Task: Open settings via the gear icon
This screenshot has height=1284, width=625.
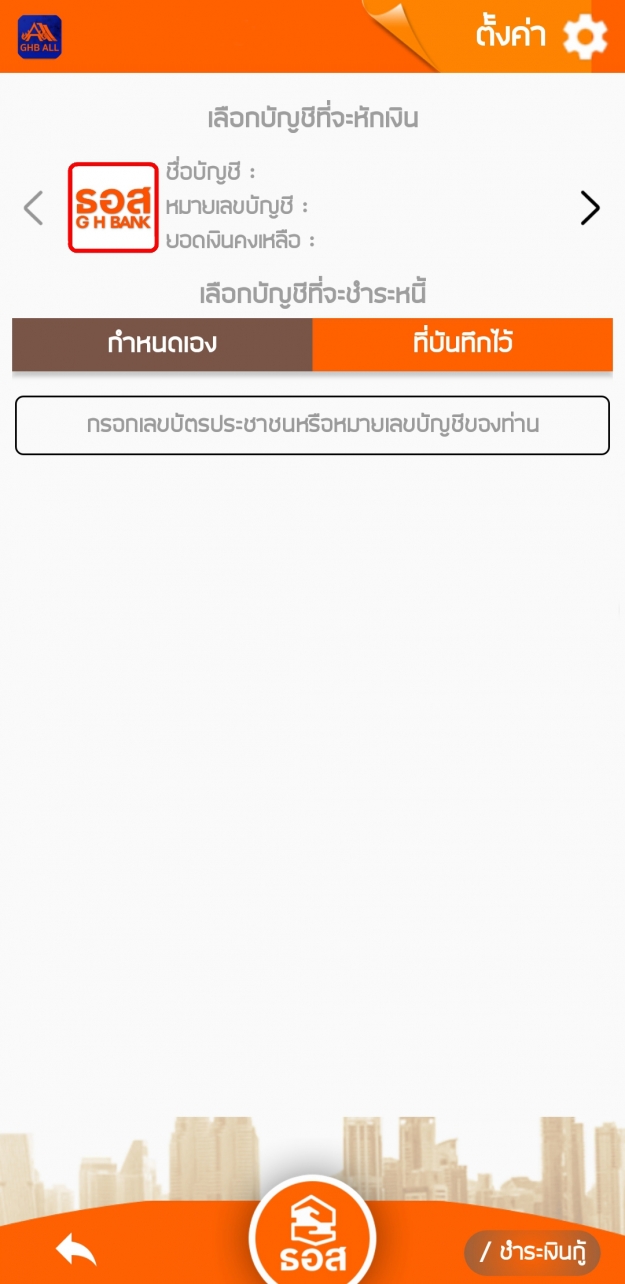Action: (x=585, y=37)
